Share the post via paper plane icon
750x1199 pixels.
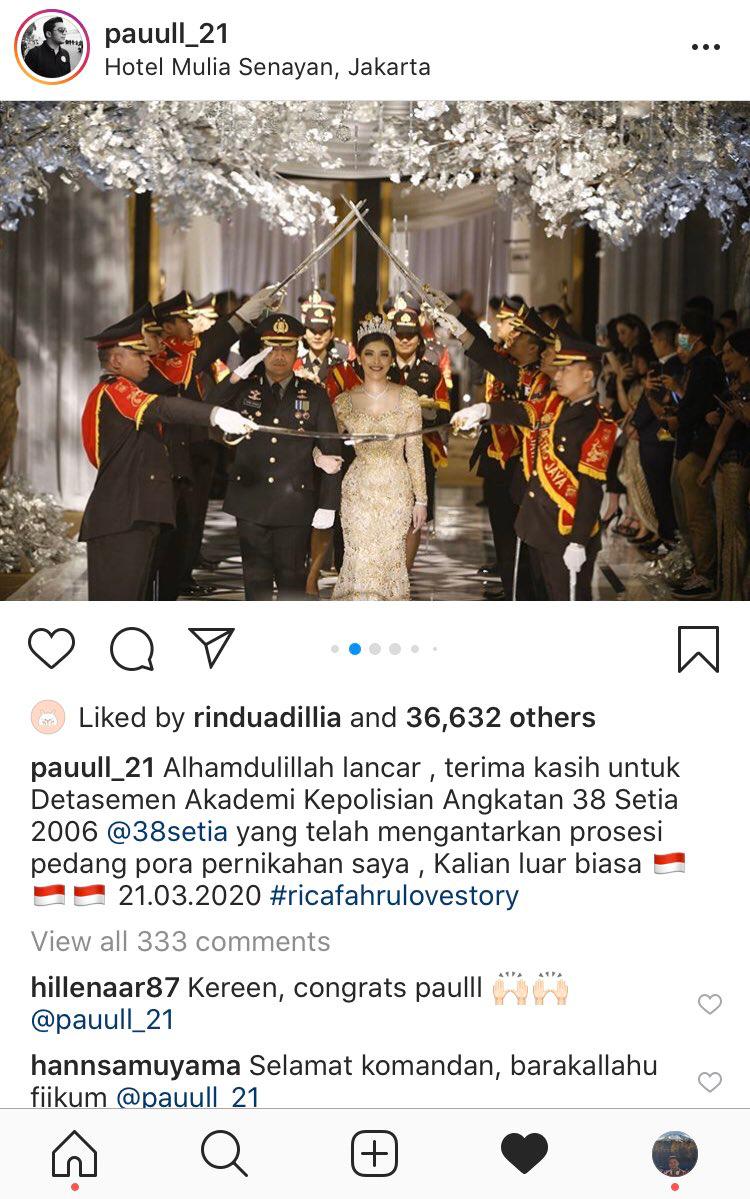211,648
